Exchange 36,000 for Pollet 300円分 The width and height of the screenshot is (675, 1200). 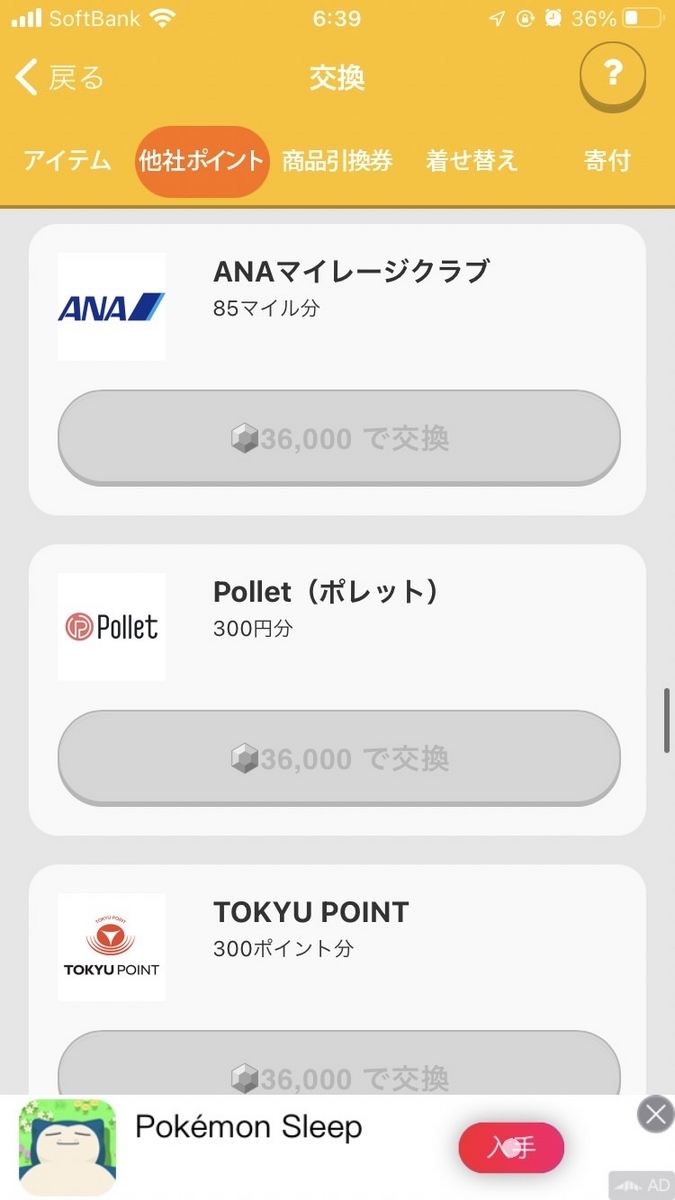[339, 758]
